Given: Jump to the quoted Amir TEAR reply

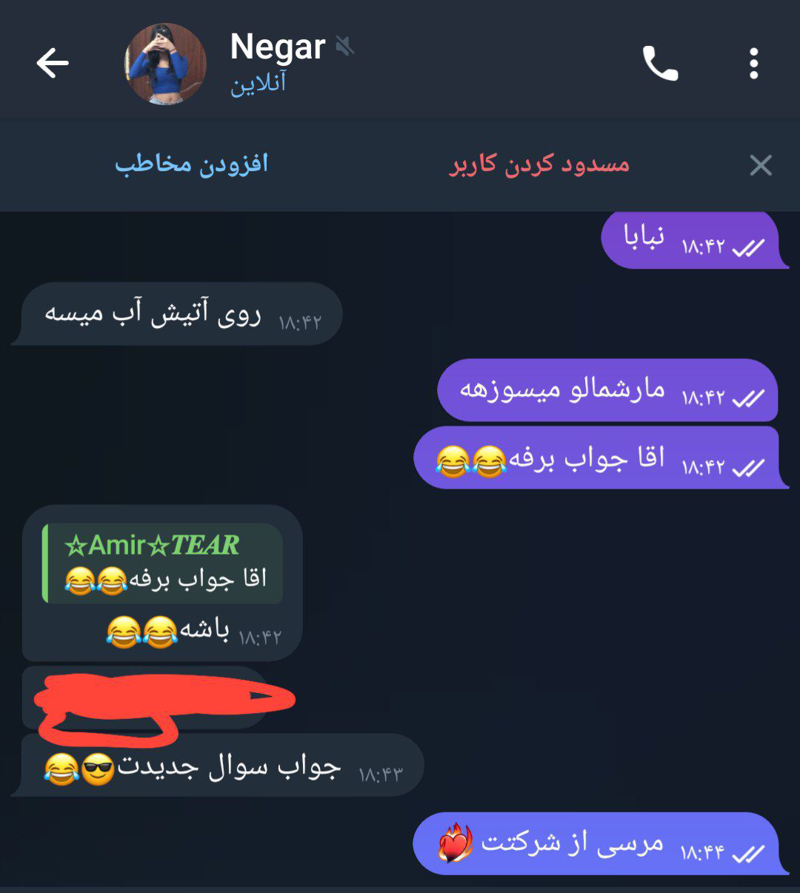Looking at the screenshot, I should tap(163, 563).
